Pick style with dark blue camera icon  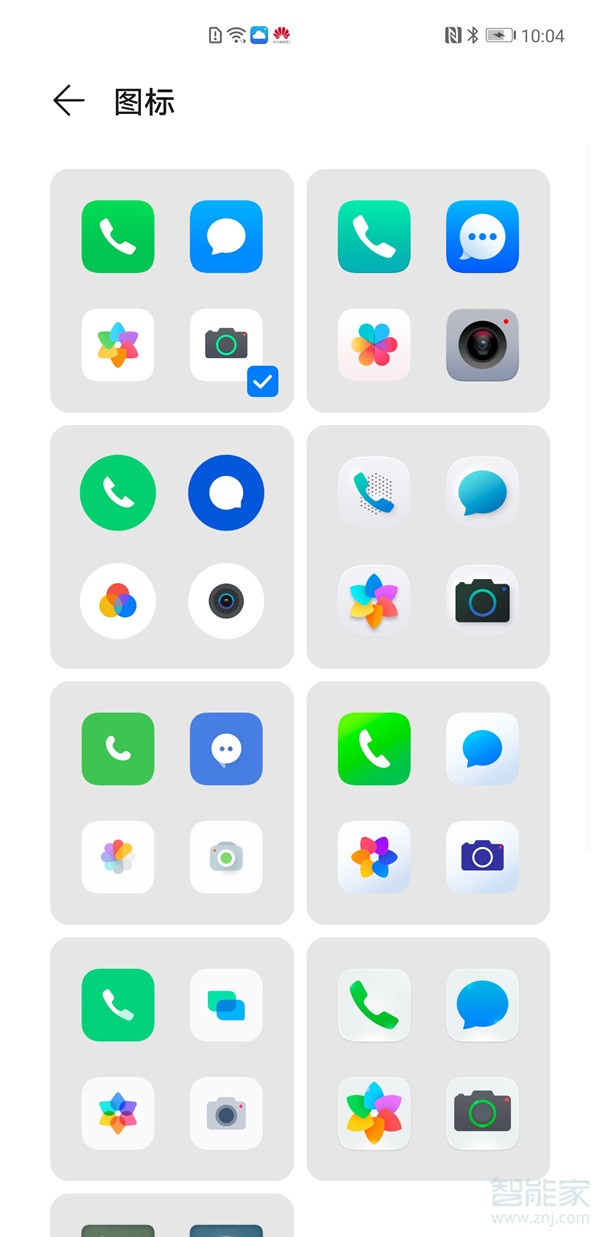[428, 802]
